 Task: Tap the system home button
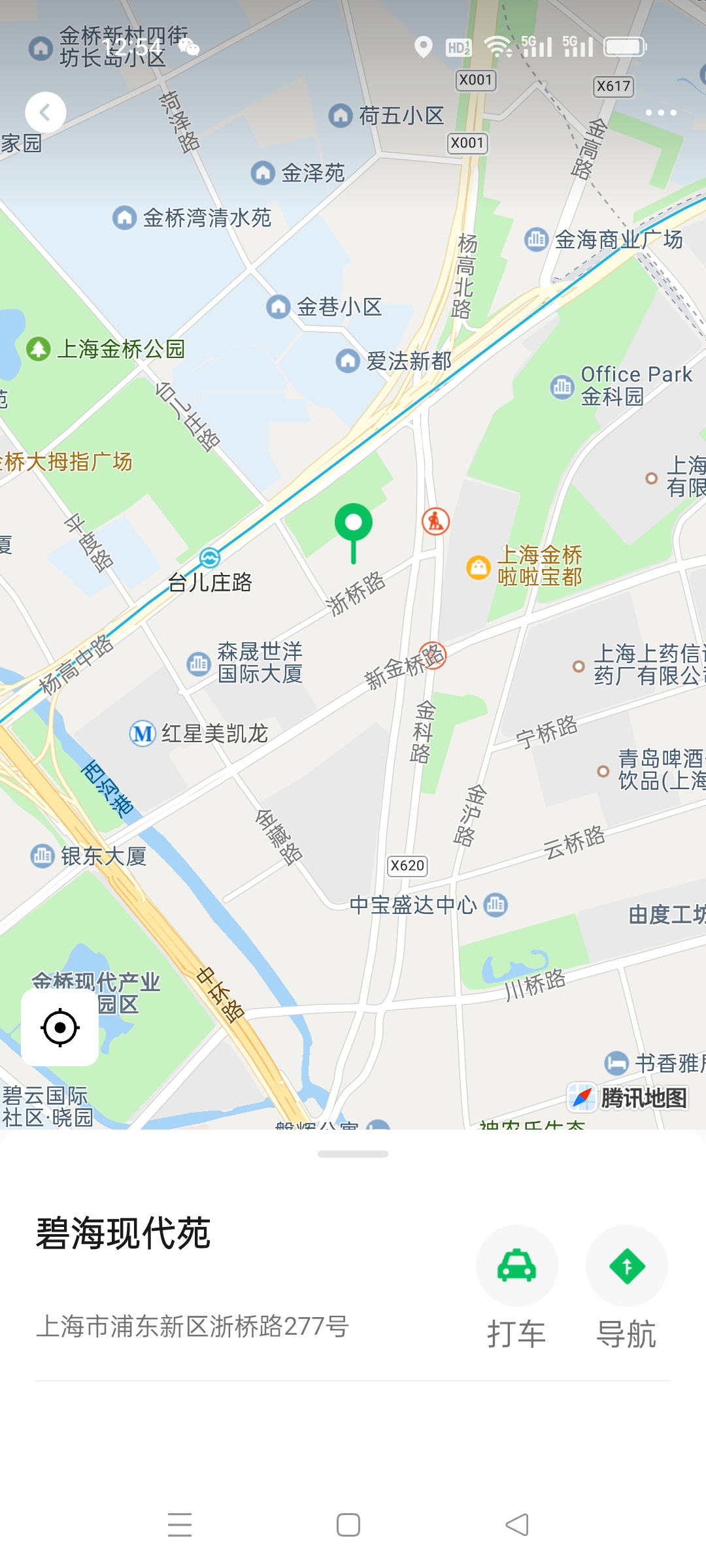348,1525
